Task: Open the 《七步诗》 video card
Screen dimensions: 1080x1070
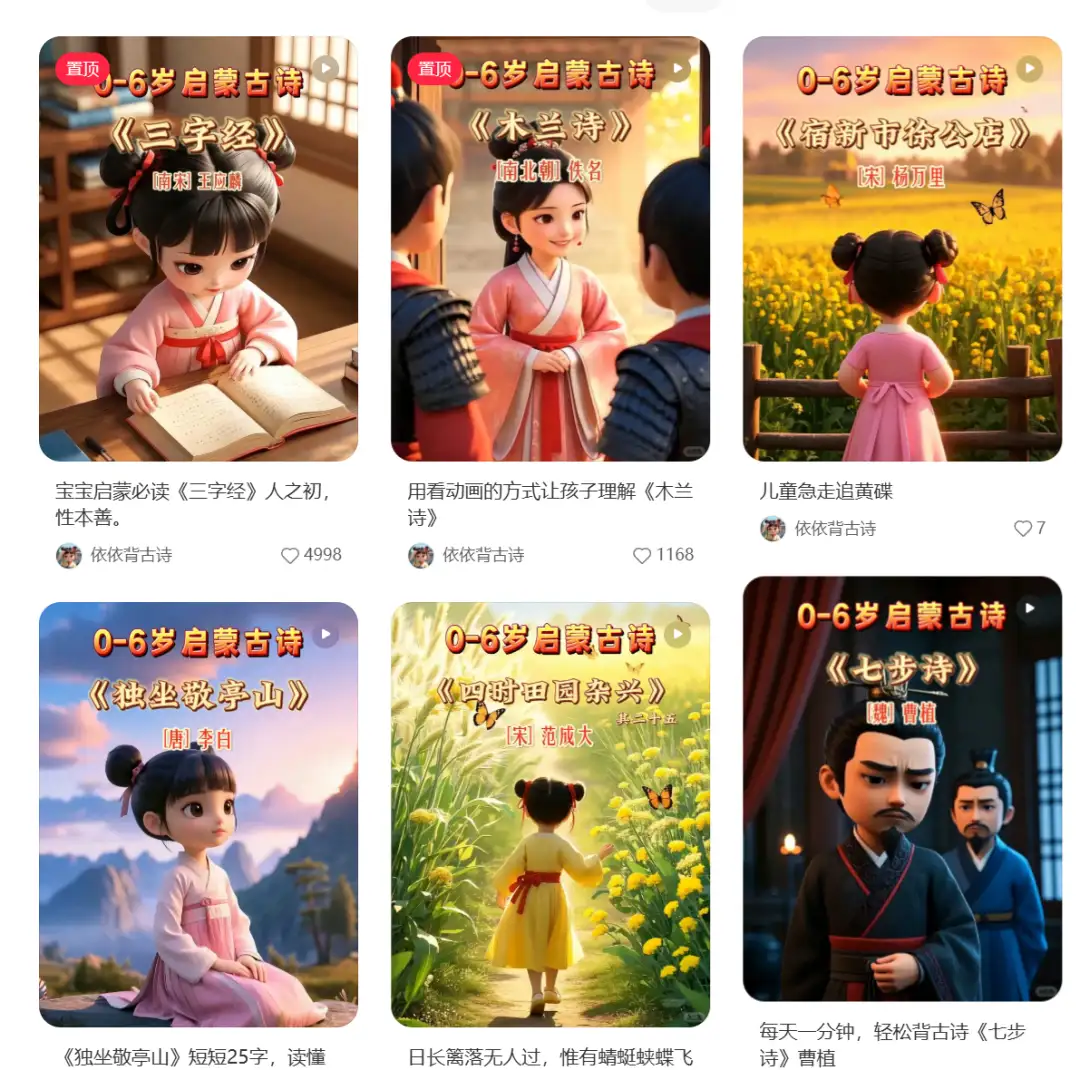Action: tap(902, 790)
